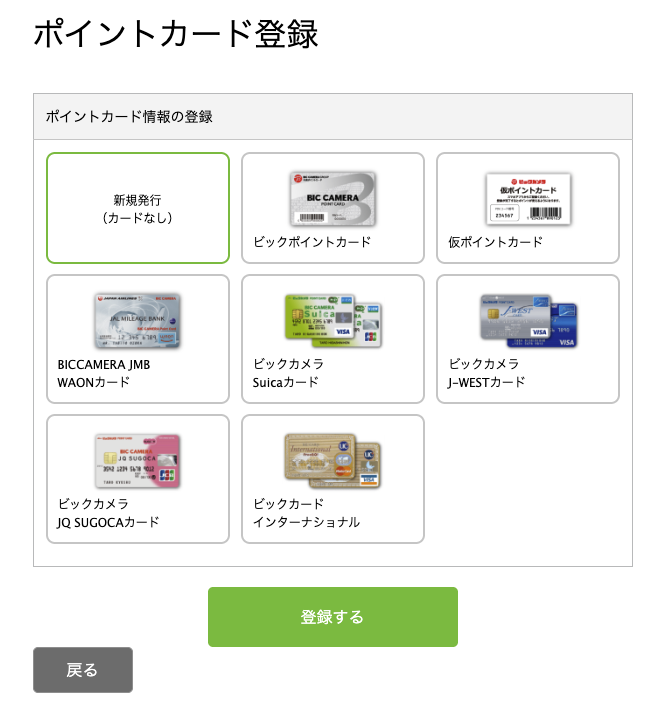This screenshot has height=709, width=660.
Task: Pick the BICCAMERA JMB WAONカード
Action: click(x=138, y=339)
